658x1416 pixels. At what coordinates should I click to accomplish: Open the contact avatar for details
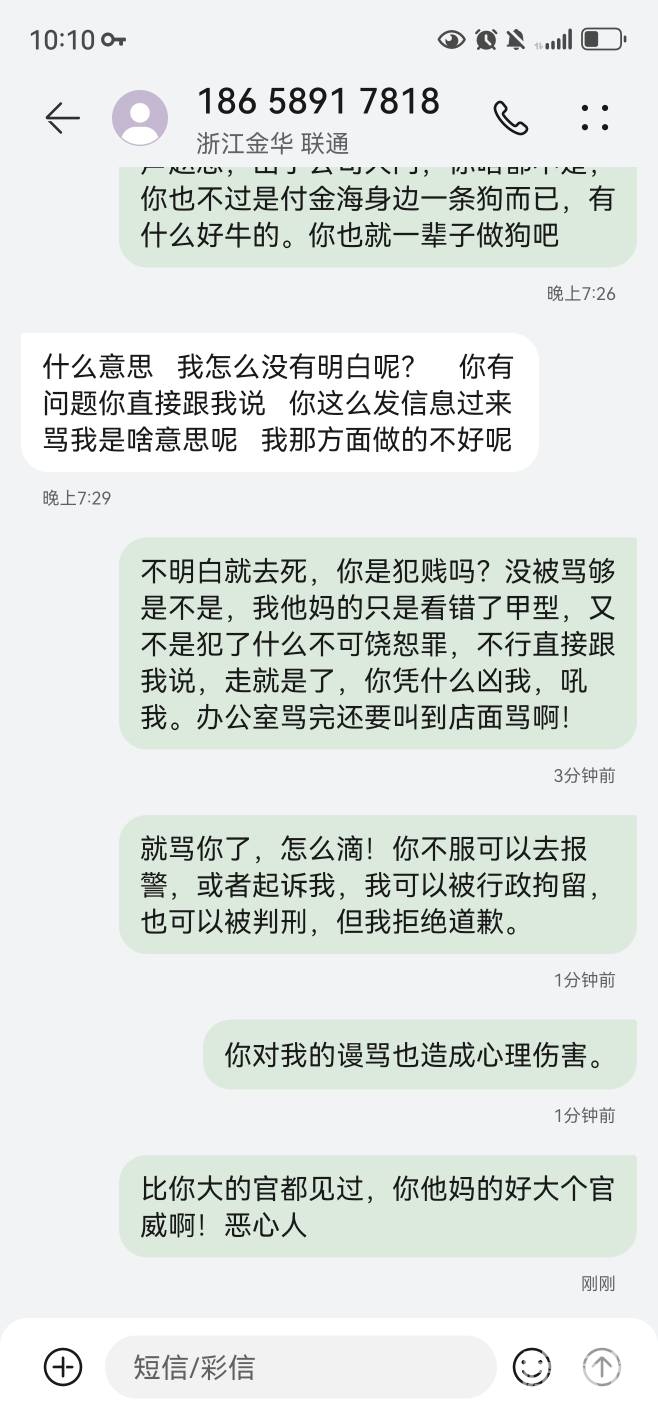tap(140, 118)
